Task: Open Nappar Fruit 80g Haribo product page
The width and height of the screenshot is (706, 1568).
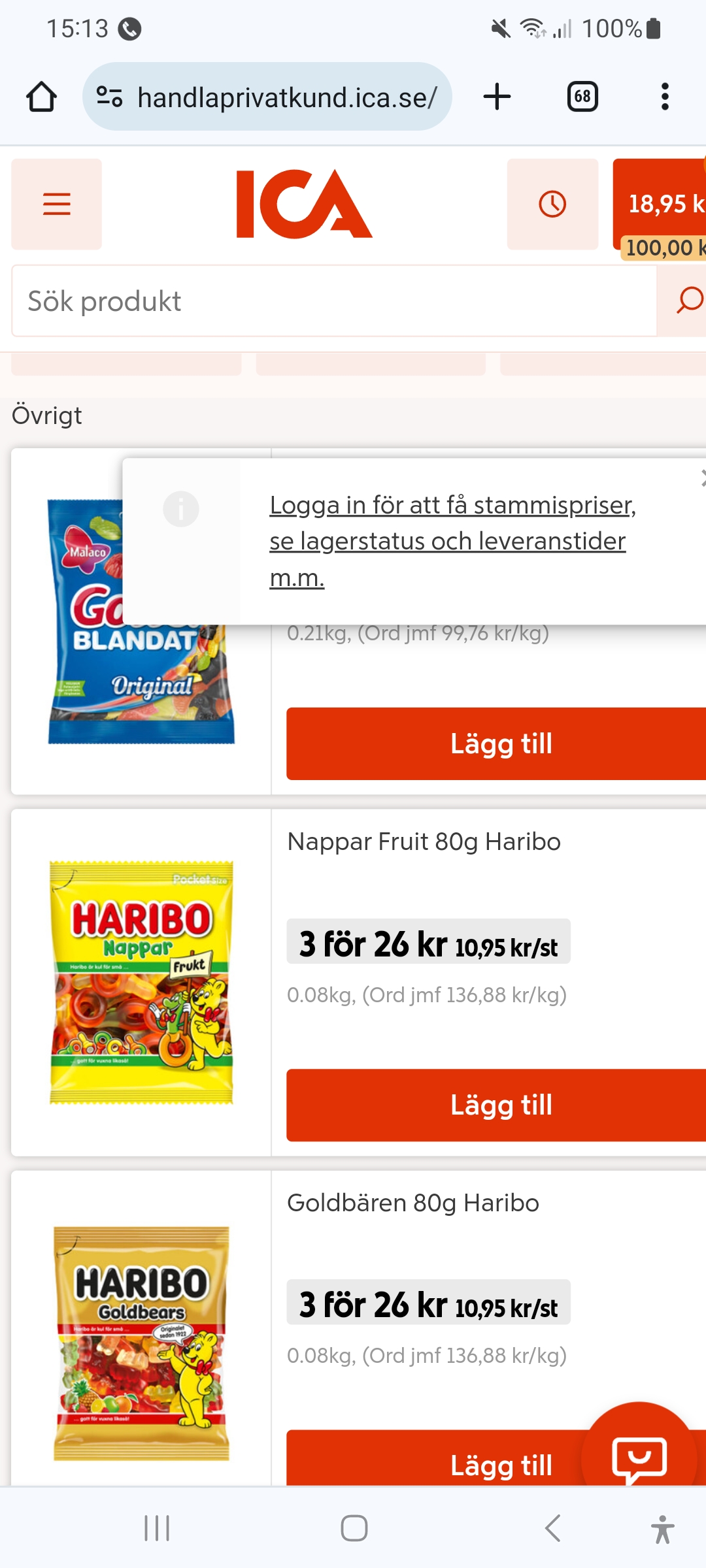Action: (x=424, y=842)
